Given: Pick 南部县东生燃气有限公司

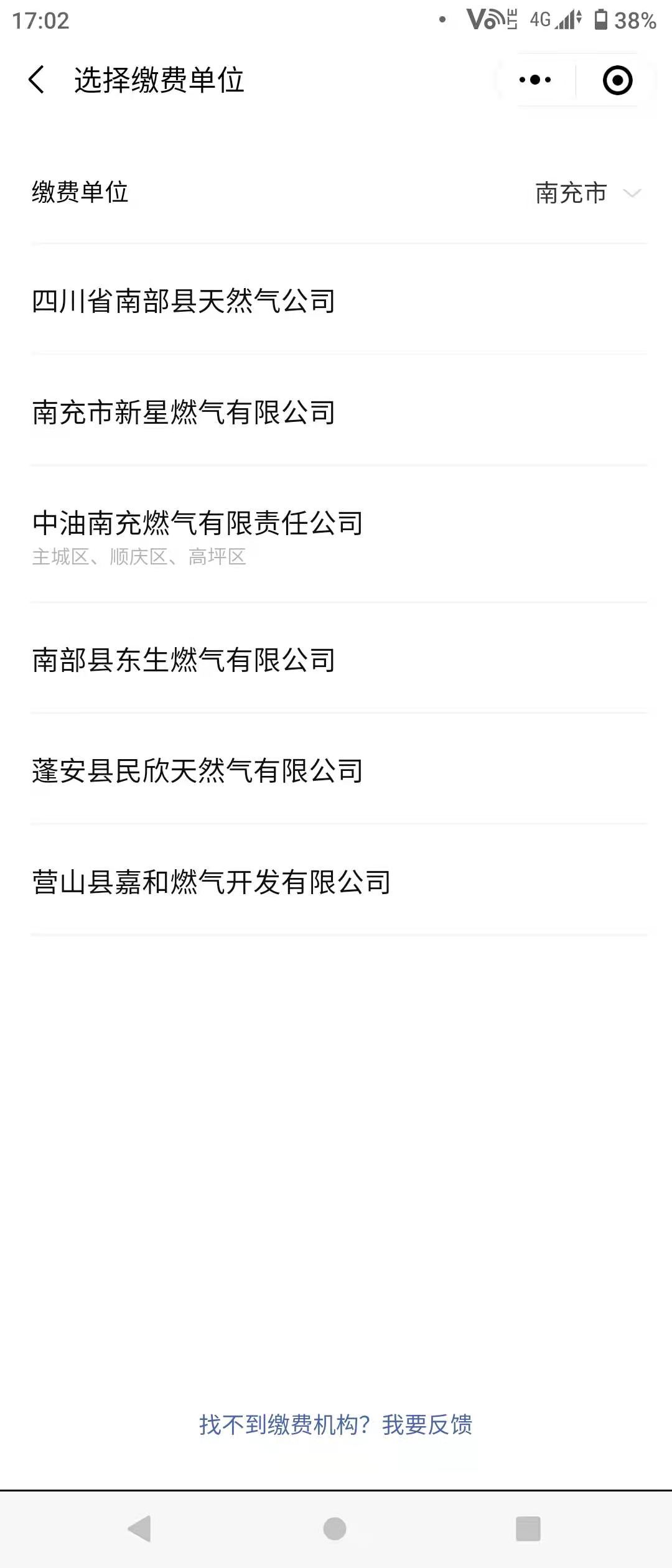Looking at the screenshot, I should coord(184,660).
